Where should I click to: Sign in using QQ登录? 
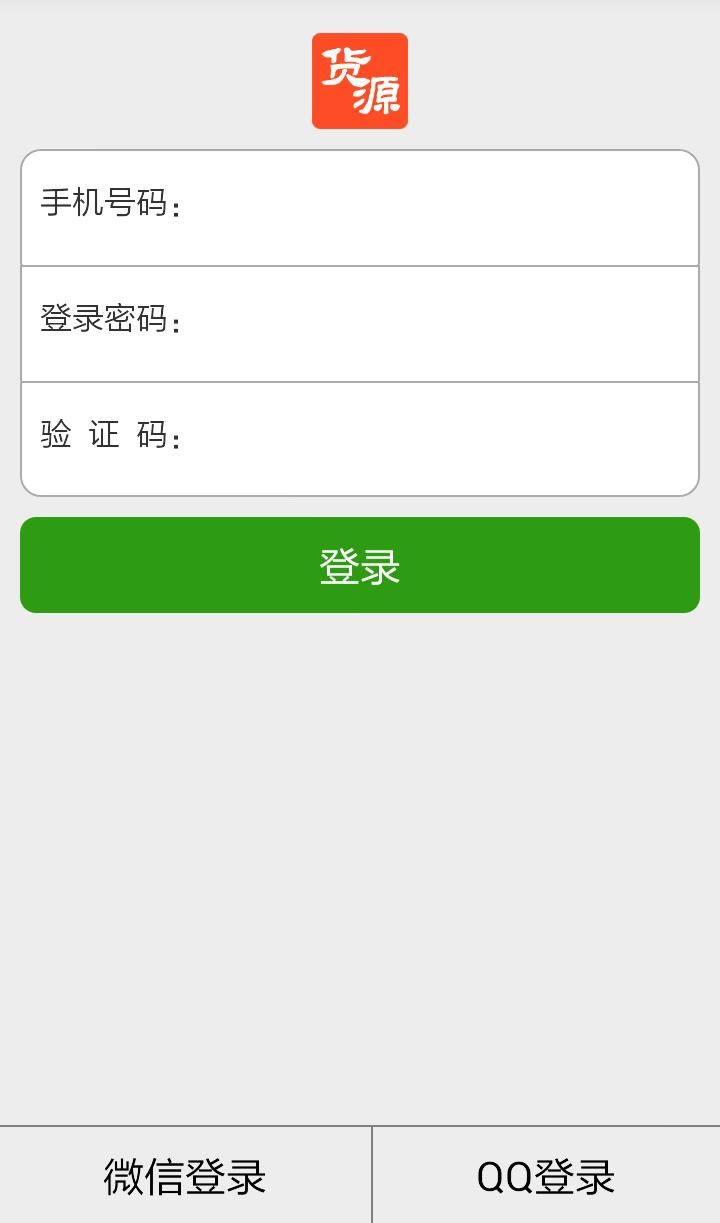(x=546, y=1175)
